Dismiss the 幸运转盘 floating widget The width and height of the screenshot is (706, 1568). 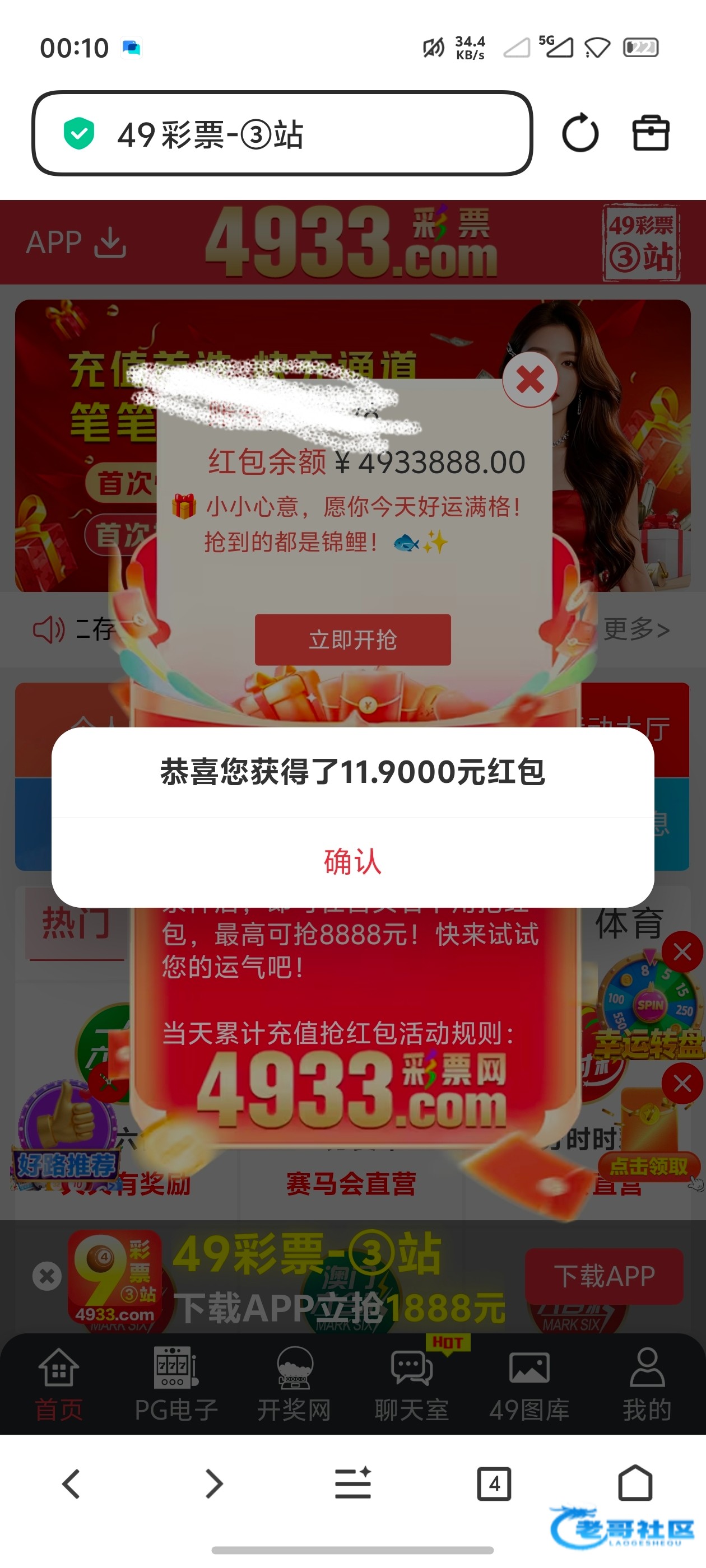pyautogui.click(x=682, y=952)
